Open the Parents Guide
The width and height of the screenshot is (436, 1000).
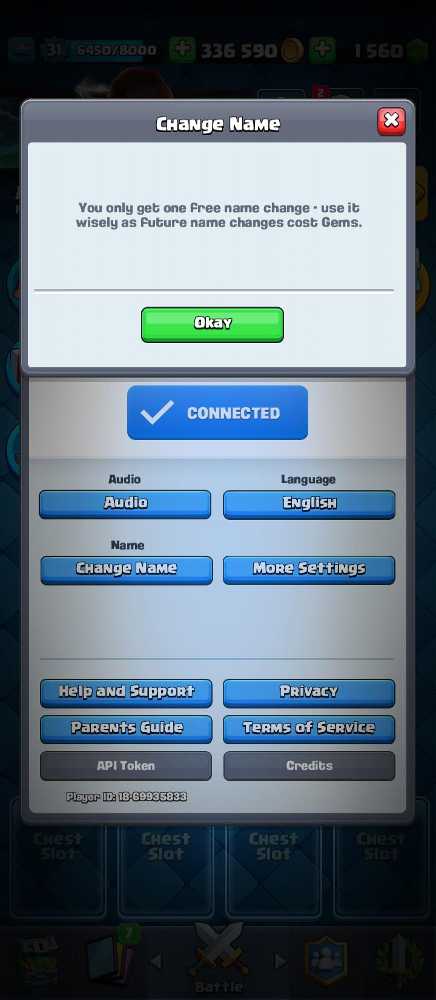pyautogui.click(x=126, y=729)
